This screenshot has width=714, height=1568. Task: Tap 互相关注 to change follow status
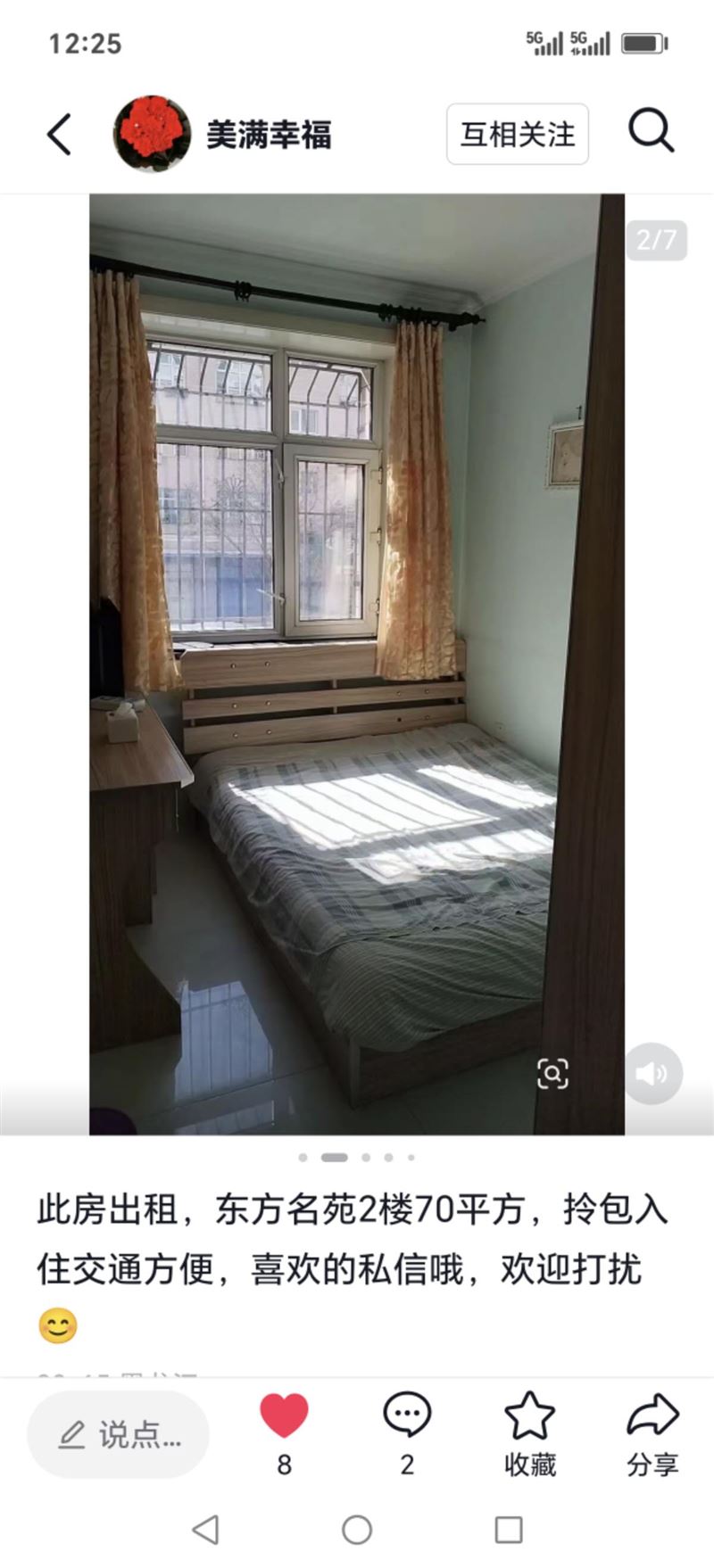(516, 133)
